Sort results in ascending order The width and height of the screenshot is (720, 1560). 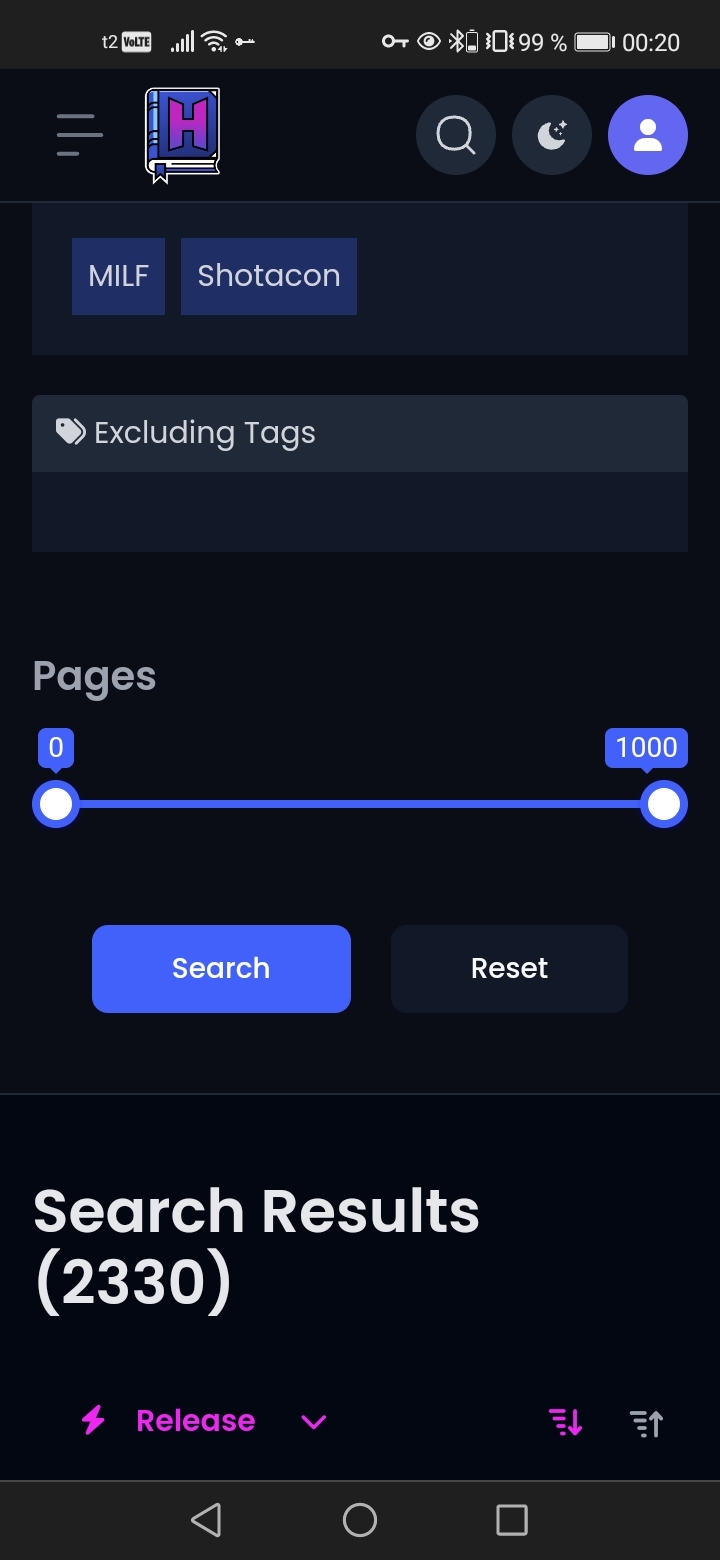pyautogui.click(x=647, y=1422)
